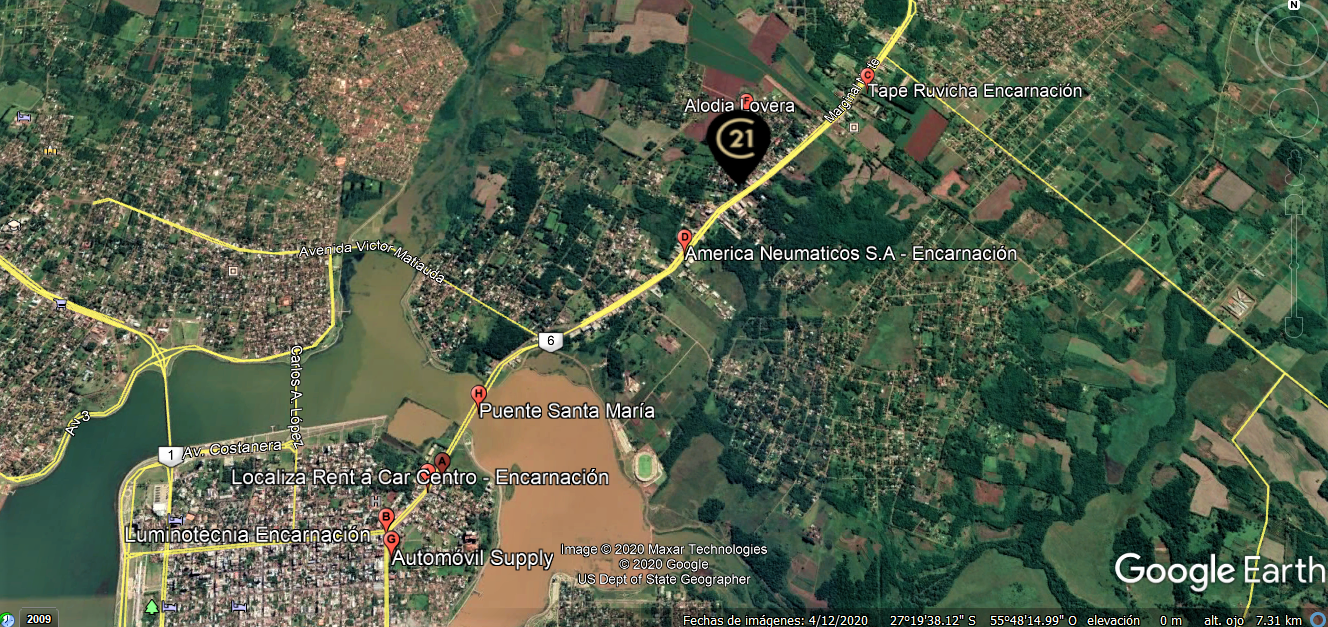
Task: Open the Puente Santa María placemark
Action: pyautogui.click(x=478, y=394)
